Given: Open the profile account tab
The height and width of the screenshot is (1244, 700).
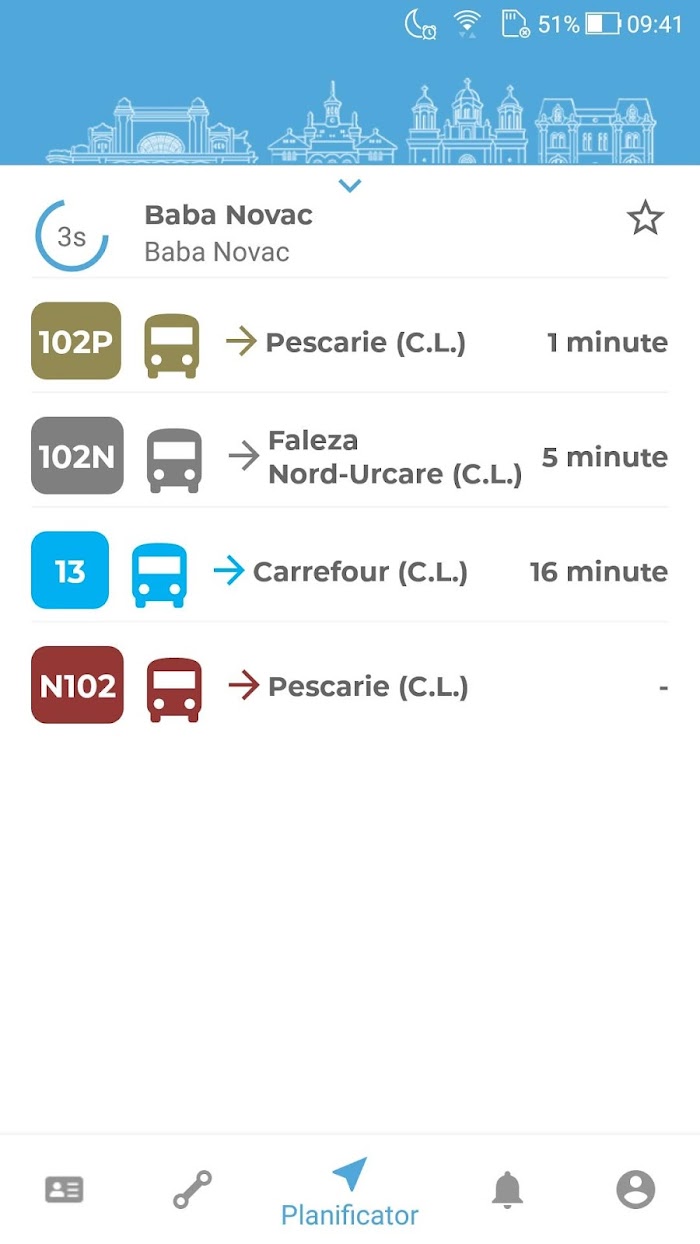Looking at the screenshot, I should pos(635,1190).
